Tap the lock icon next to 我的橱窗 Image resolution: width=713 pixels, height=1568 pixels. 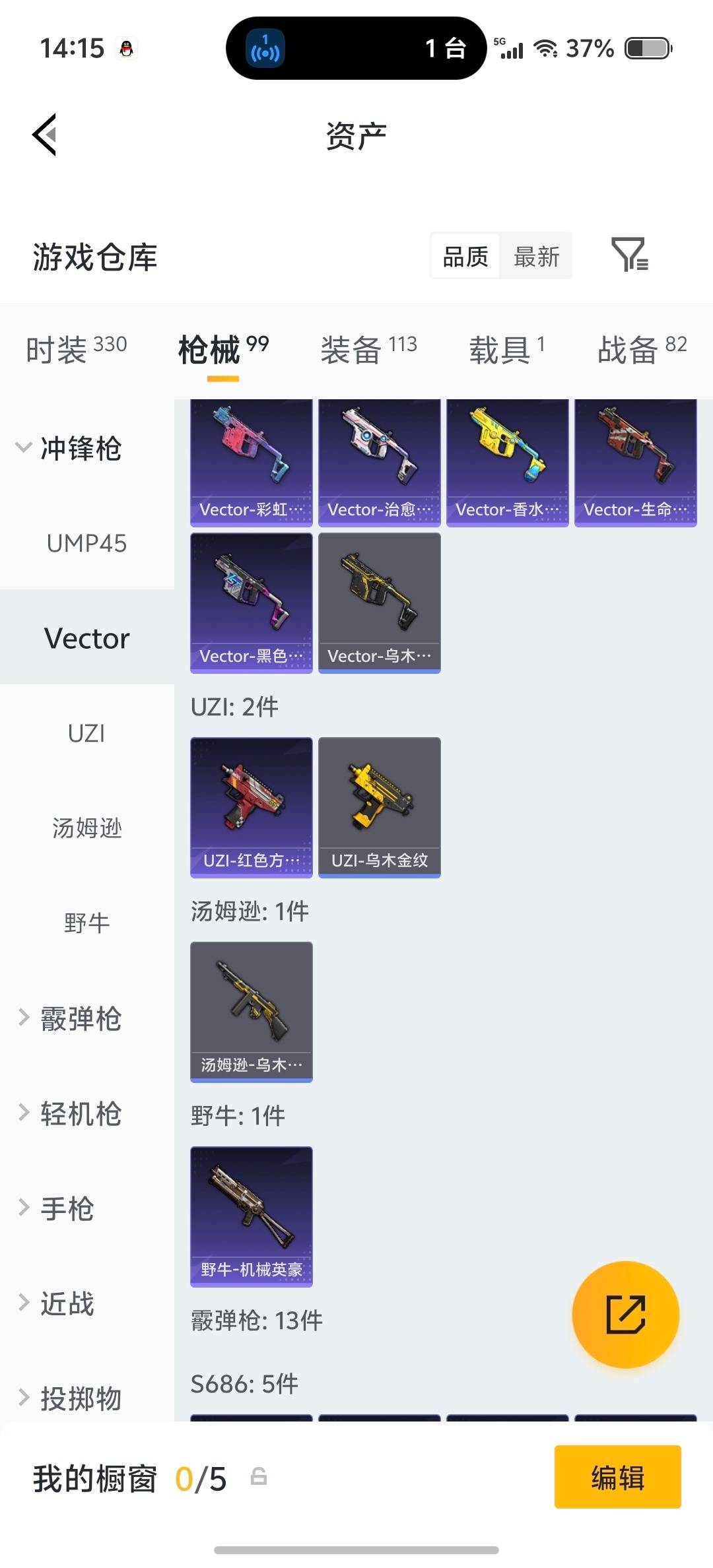click(258, 1478)
